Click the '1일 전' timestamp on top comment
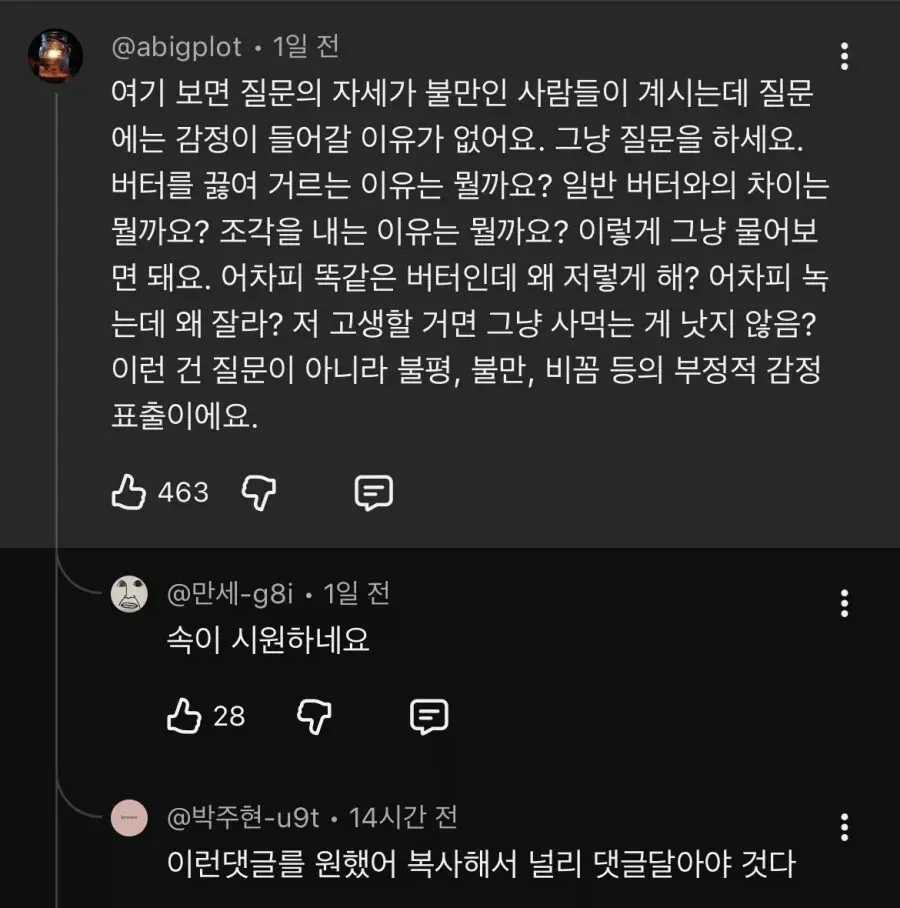900x908 pixels. 297,45
